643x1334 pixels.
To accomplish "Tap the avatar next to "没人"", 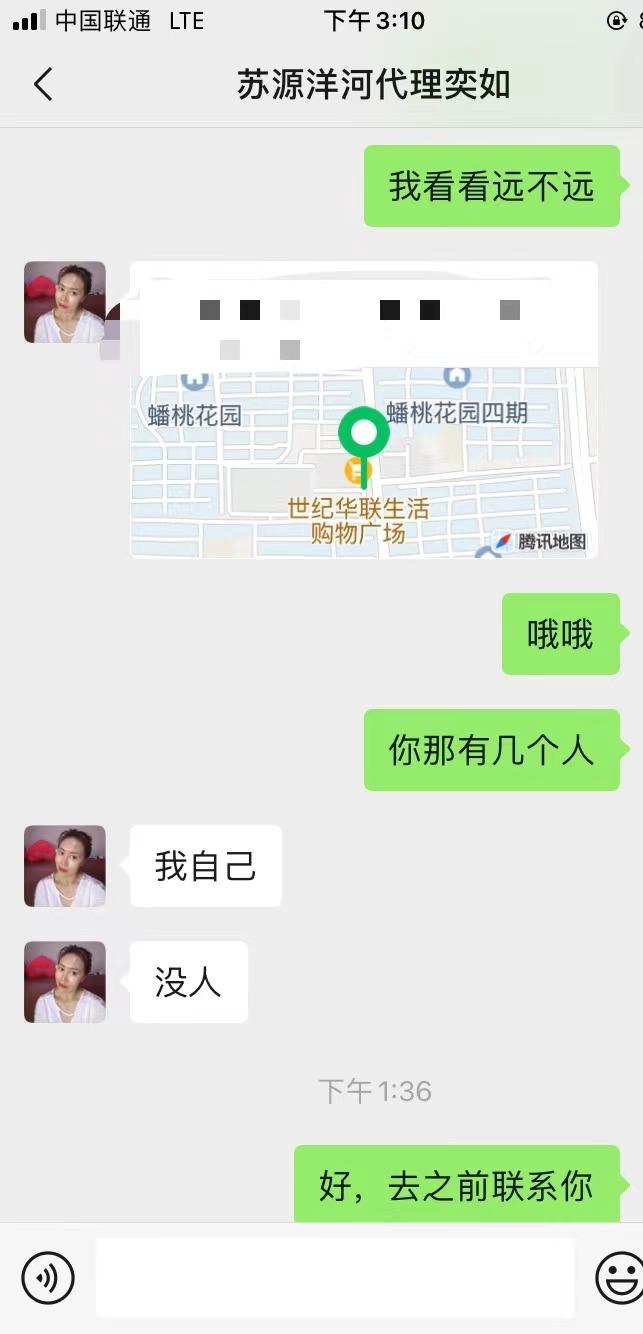I will coord(65,982).
